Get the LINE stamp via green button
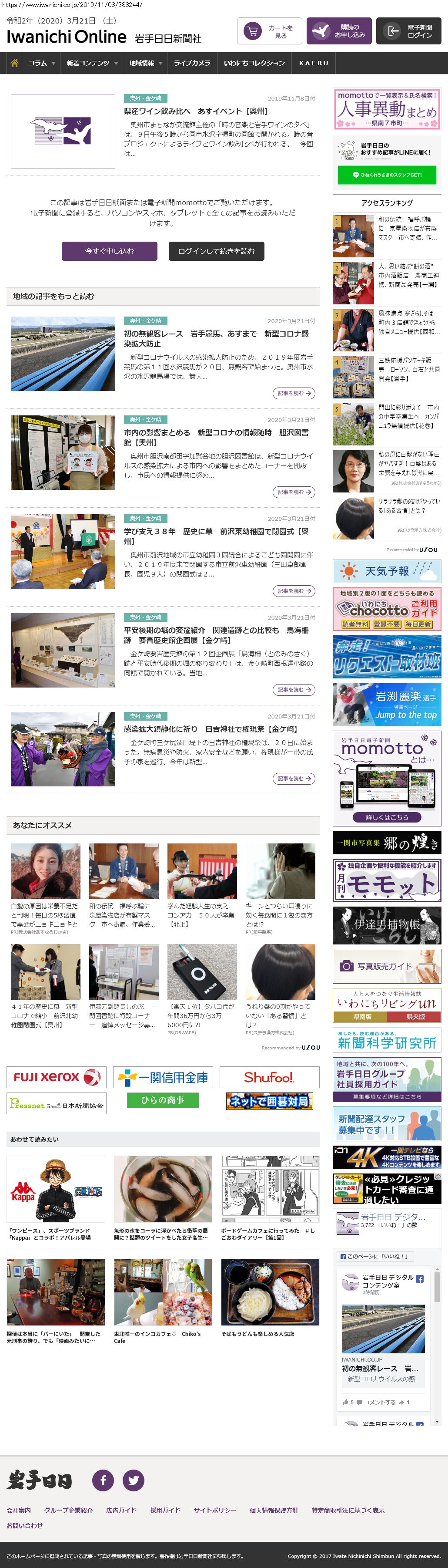The image size is (448, 1568). (387, 175)
